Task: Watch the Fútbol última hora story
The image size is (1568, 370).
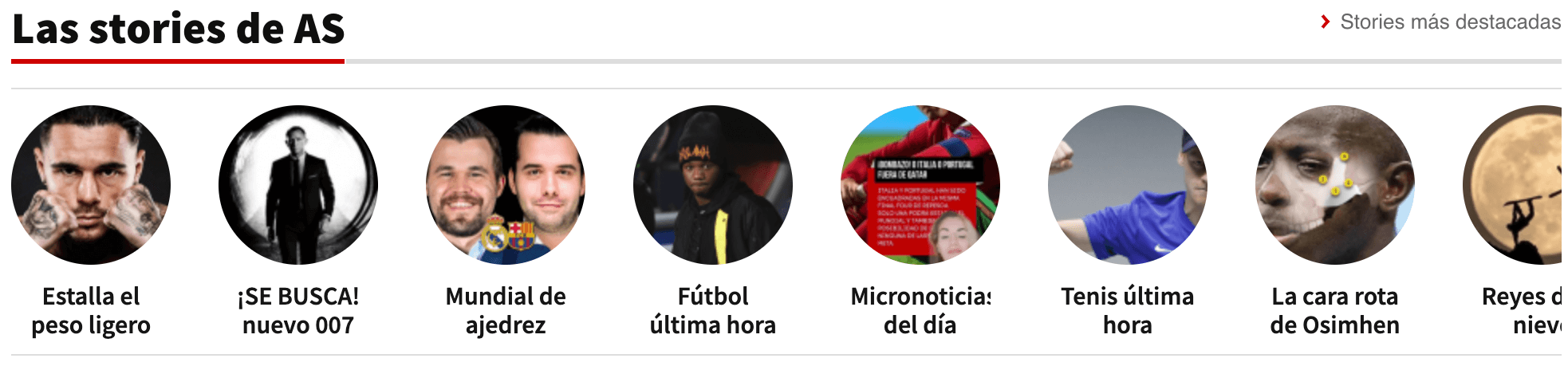Action: (x=713, y=185)
